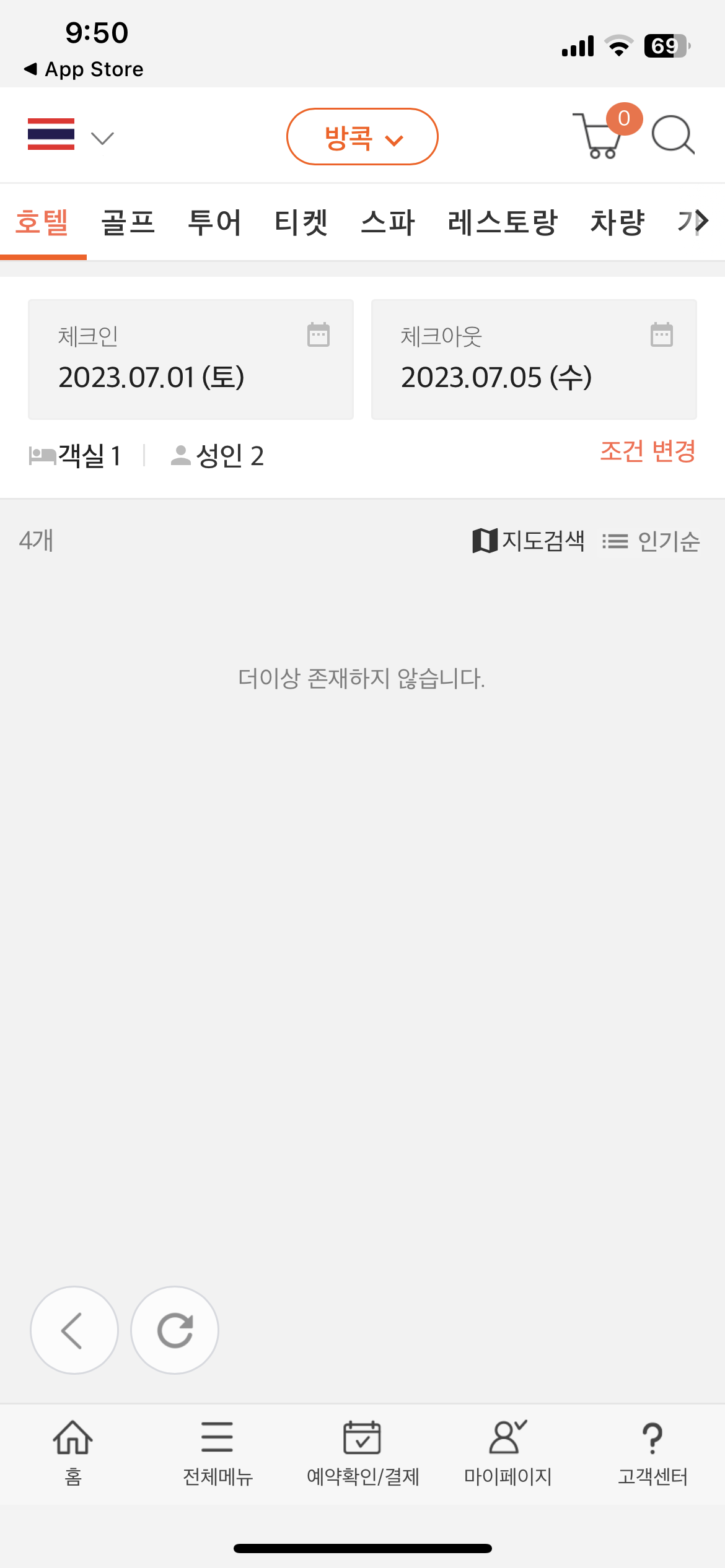Switch to the 티켓 tab

pyautogui.click(x=301, y=222)
